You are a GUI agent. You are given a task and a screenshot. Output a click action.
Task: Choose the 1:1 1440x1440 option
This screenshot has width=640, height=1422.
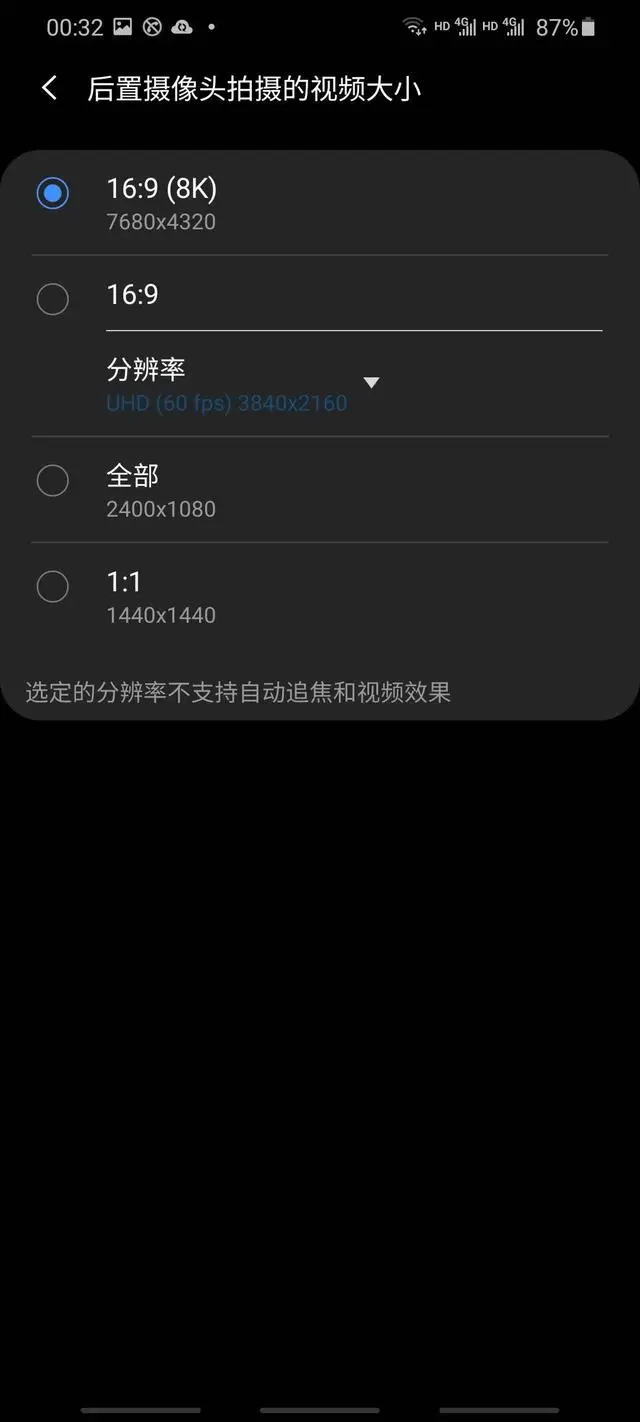click(320, 596)
